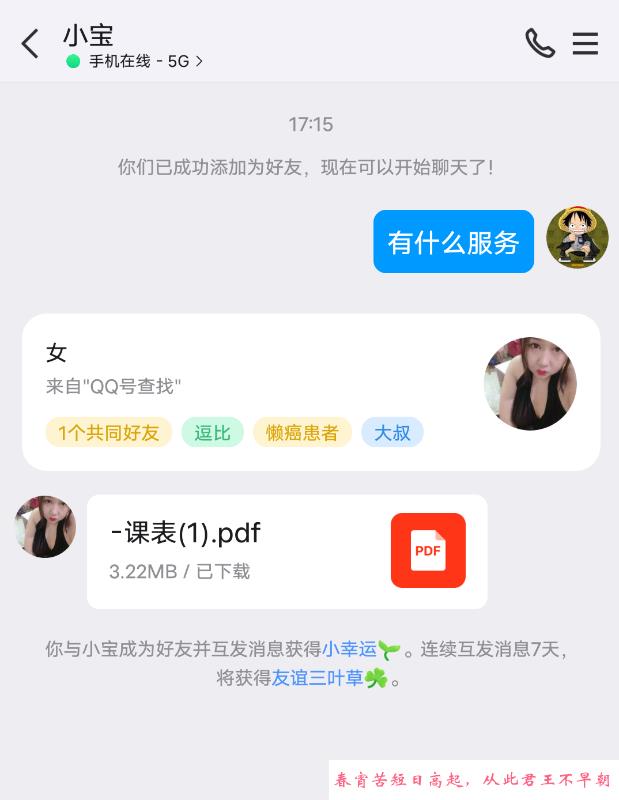View my own avatar next to 有什么服务
This screenshot has height=800, width=619.
pyautogui.click(x=577, y=238)
